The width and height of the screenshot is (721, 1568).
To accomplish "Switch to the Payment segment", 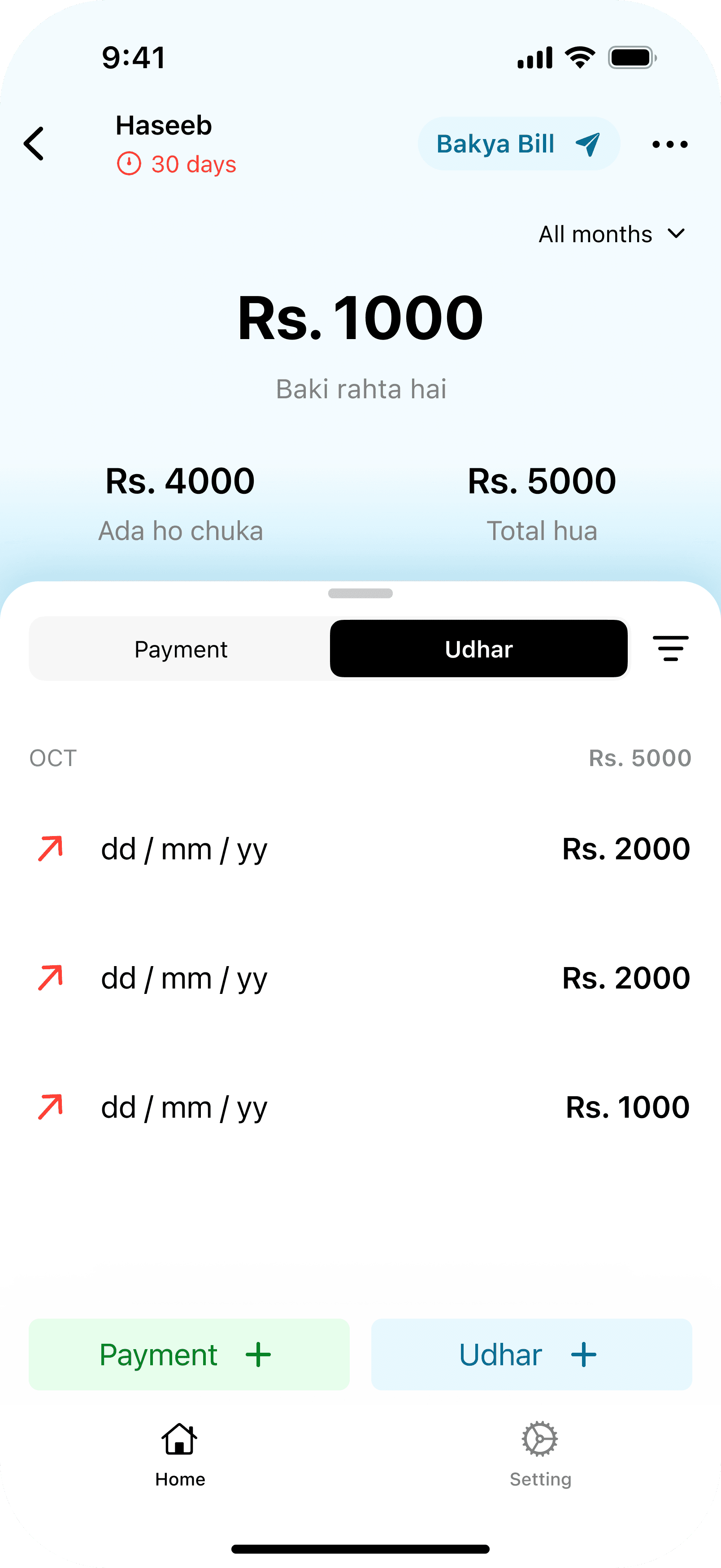I will [x=181, y=649].
